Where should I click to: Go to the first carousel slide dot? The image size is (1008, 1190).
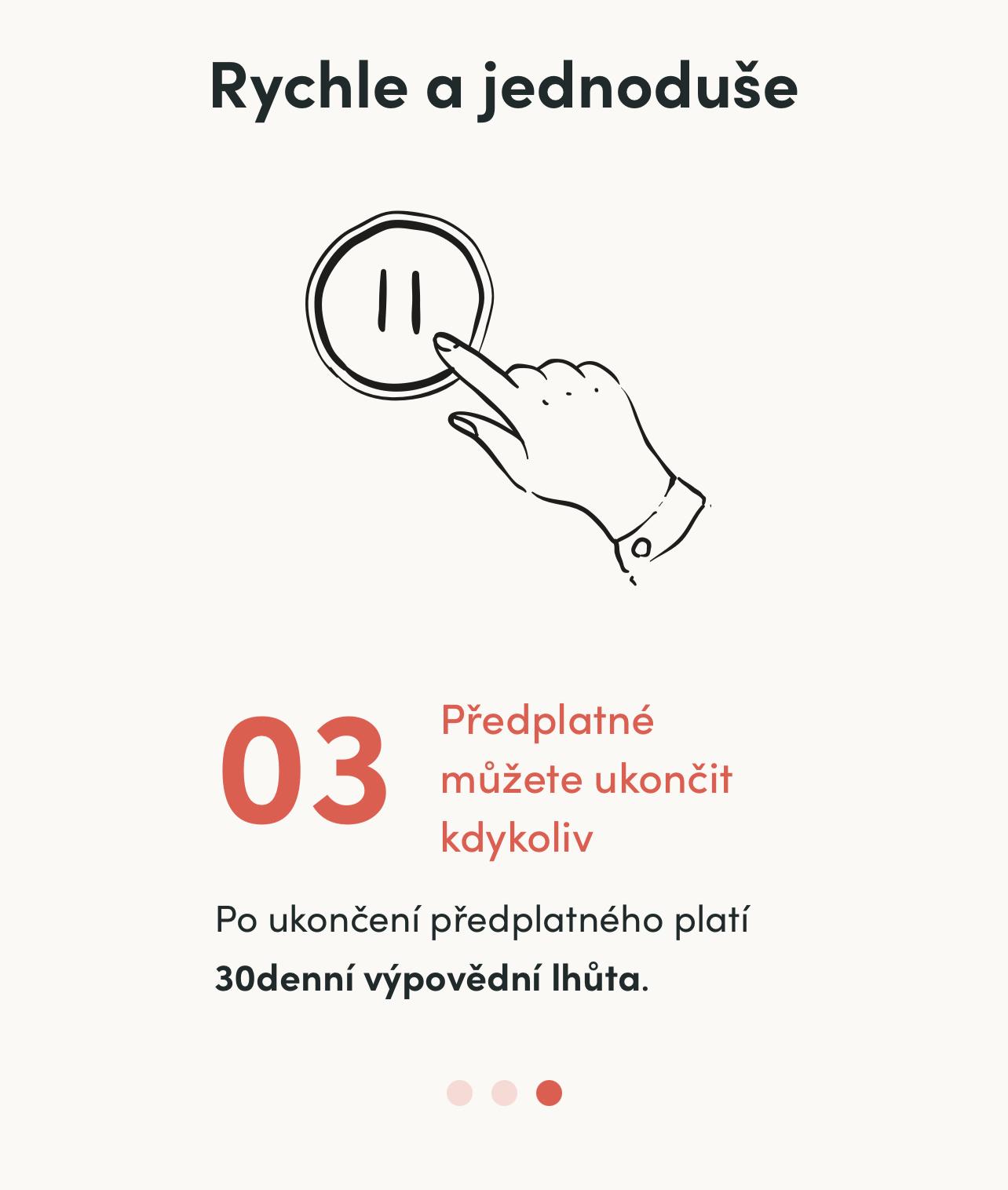[459, 1093]
